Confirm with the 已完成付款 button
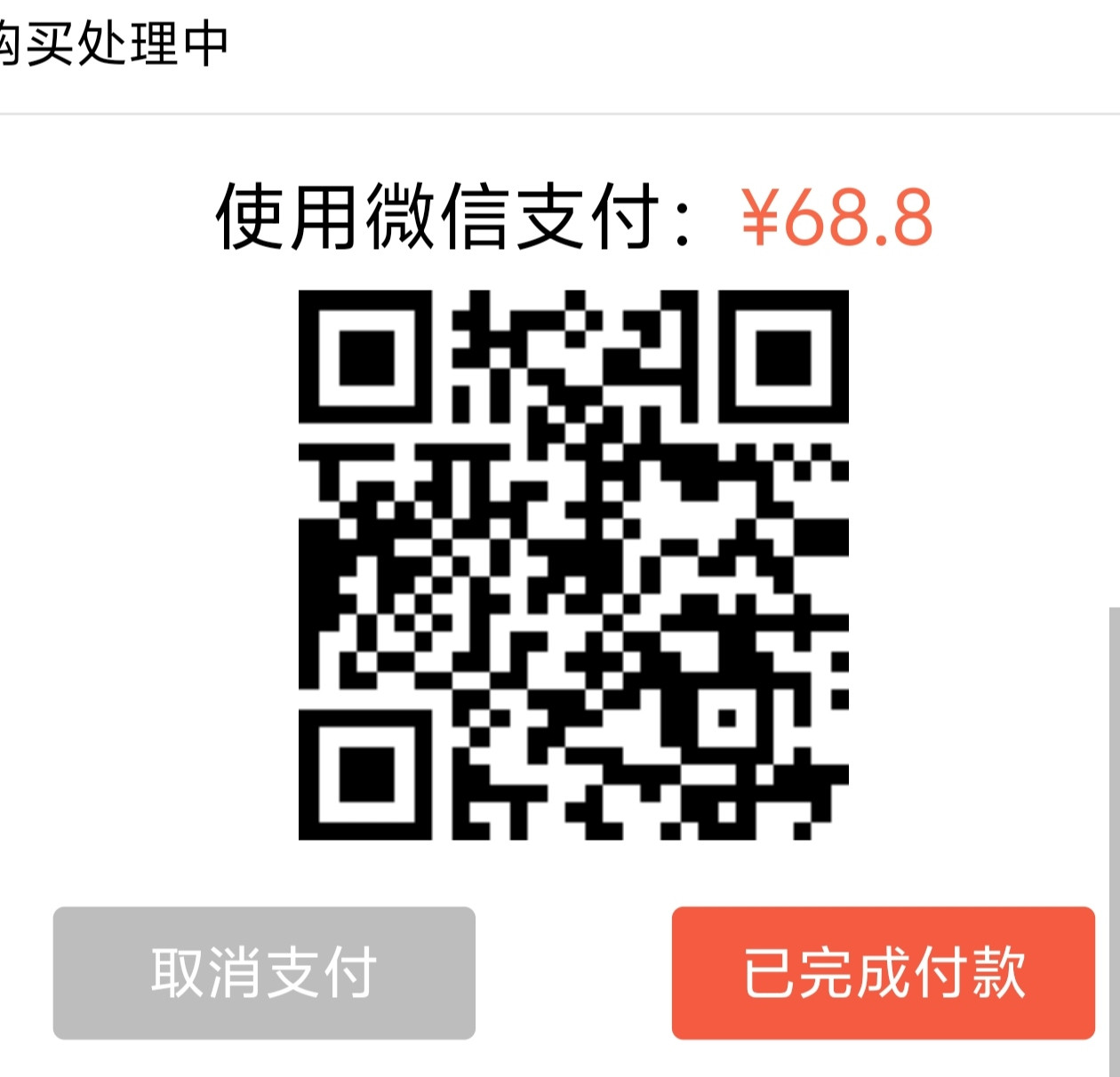Screen dimensions: 1120x1077 coord(883,973)
